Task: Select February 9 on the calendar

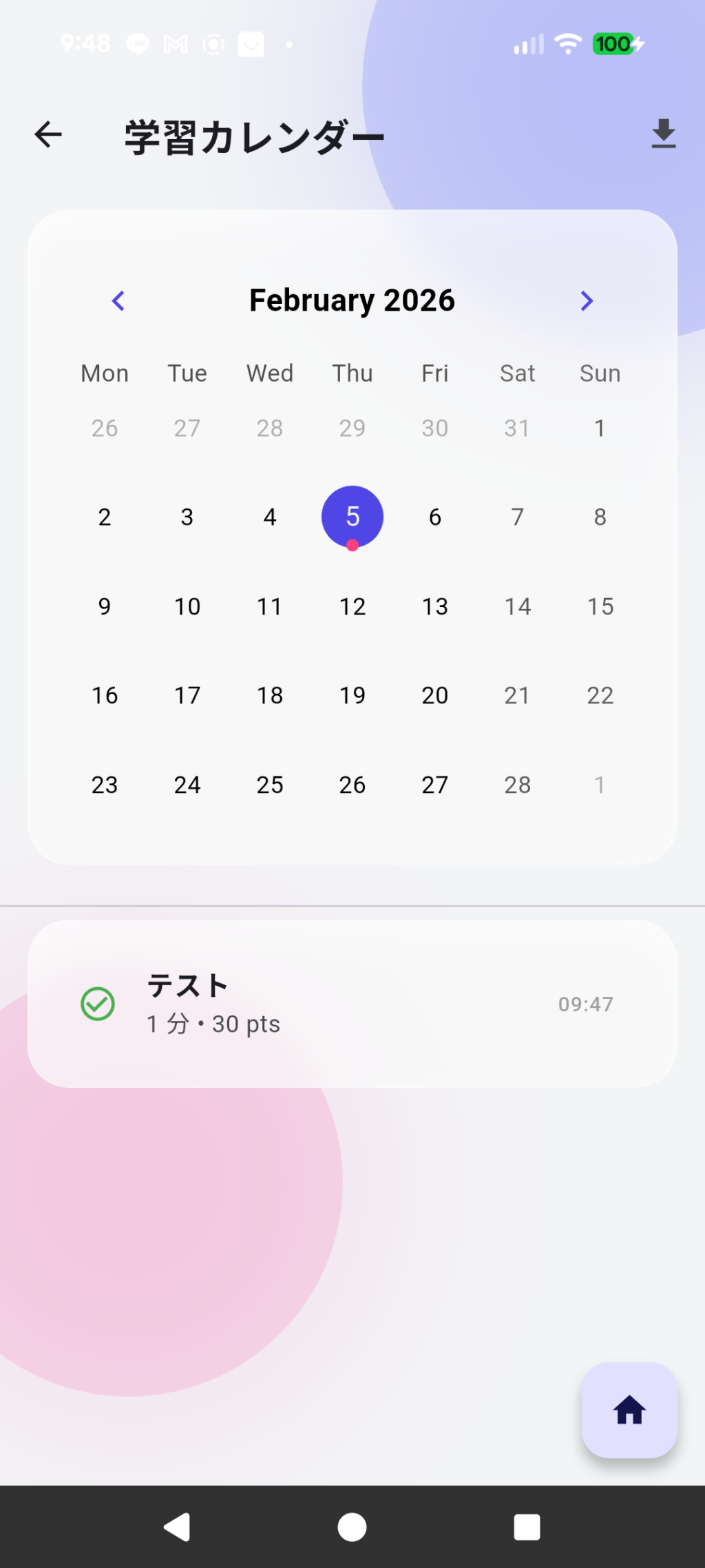Action: [105, 606]
